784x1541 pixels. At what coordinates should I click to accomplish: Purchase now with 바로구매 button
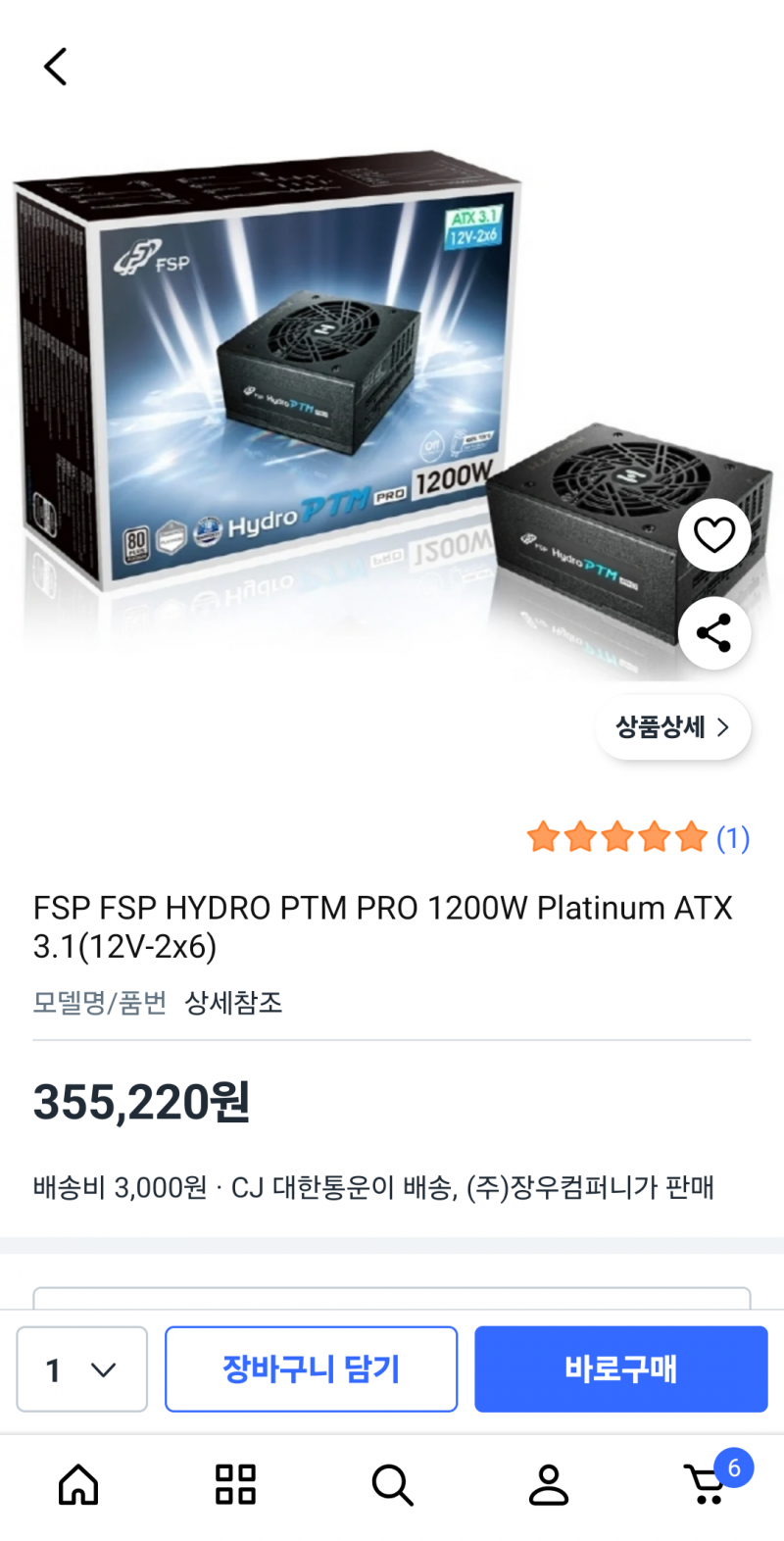tap(620, 1368)
